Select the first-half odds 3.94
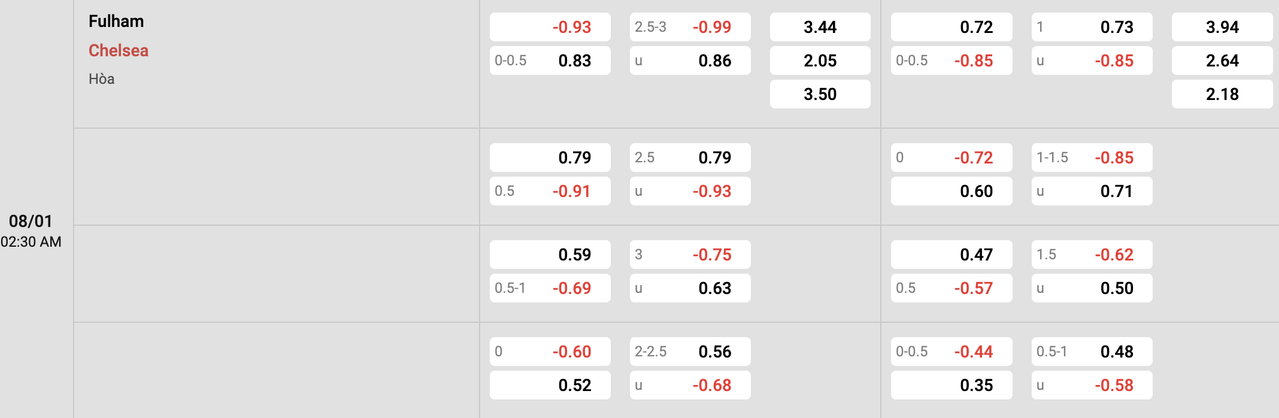The height and width of the screenshot is (418, 1279). click(1221, 27)
